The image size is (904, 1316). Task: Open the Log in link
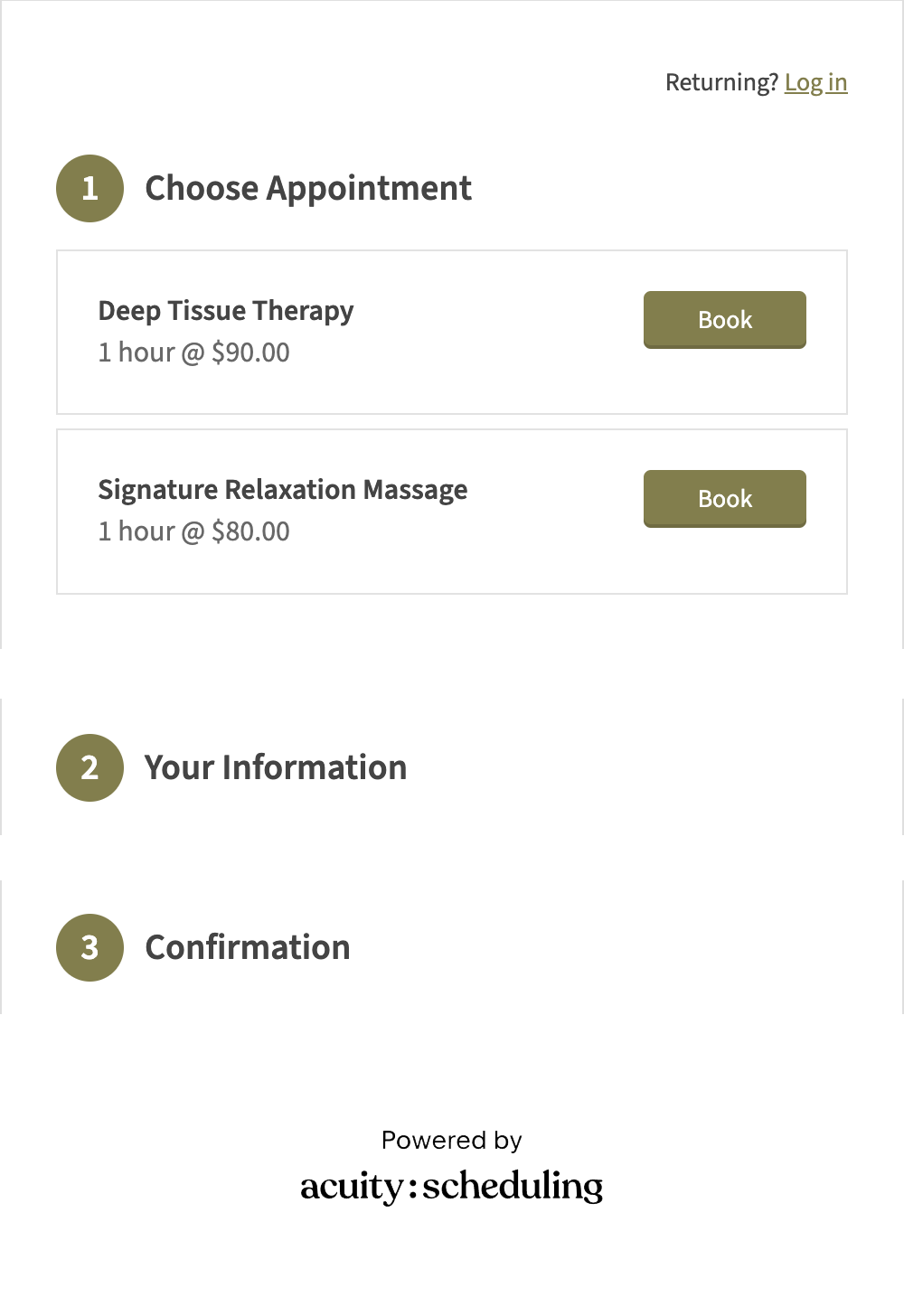pos(815,82)
